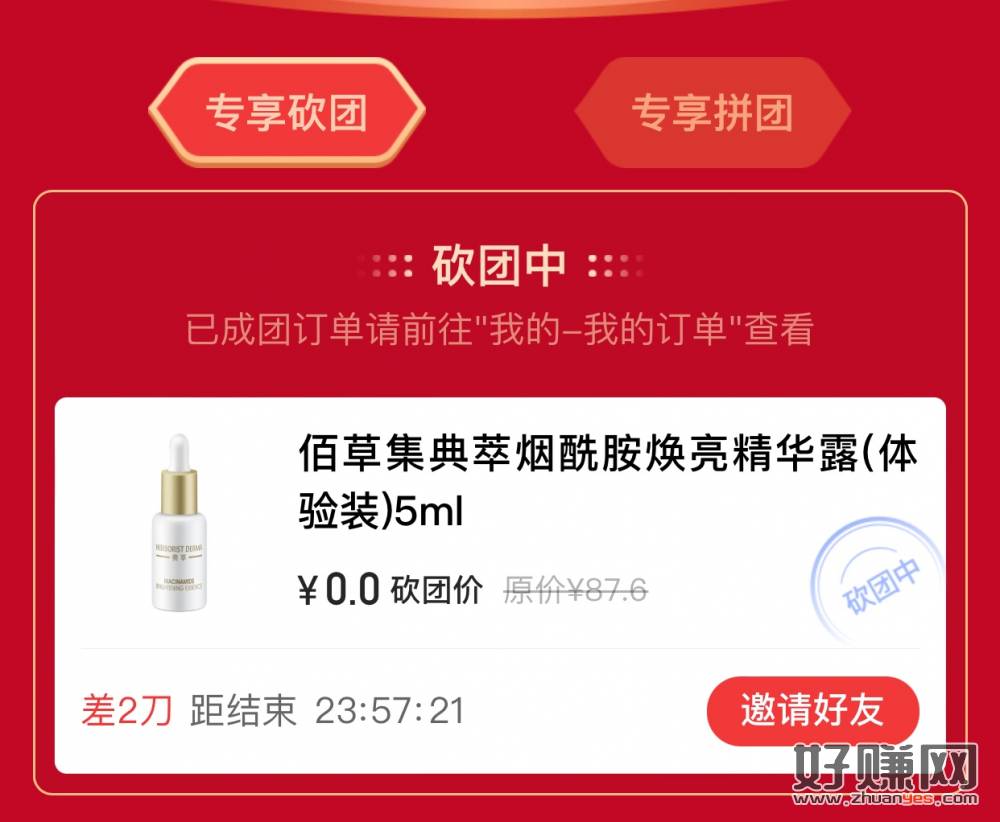Viewport: 1000px width, 822px height.
Task: Tap the 邀请好友 button
Action: coord(812,711)
